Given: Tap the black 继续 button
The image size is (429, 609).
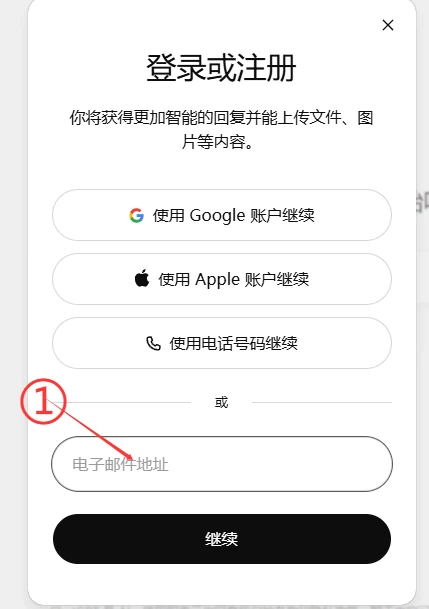Looking at the screenshot, I should coord(222,539).
